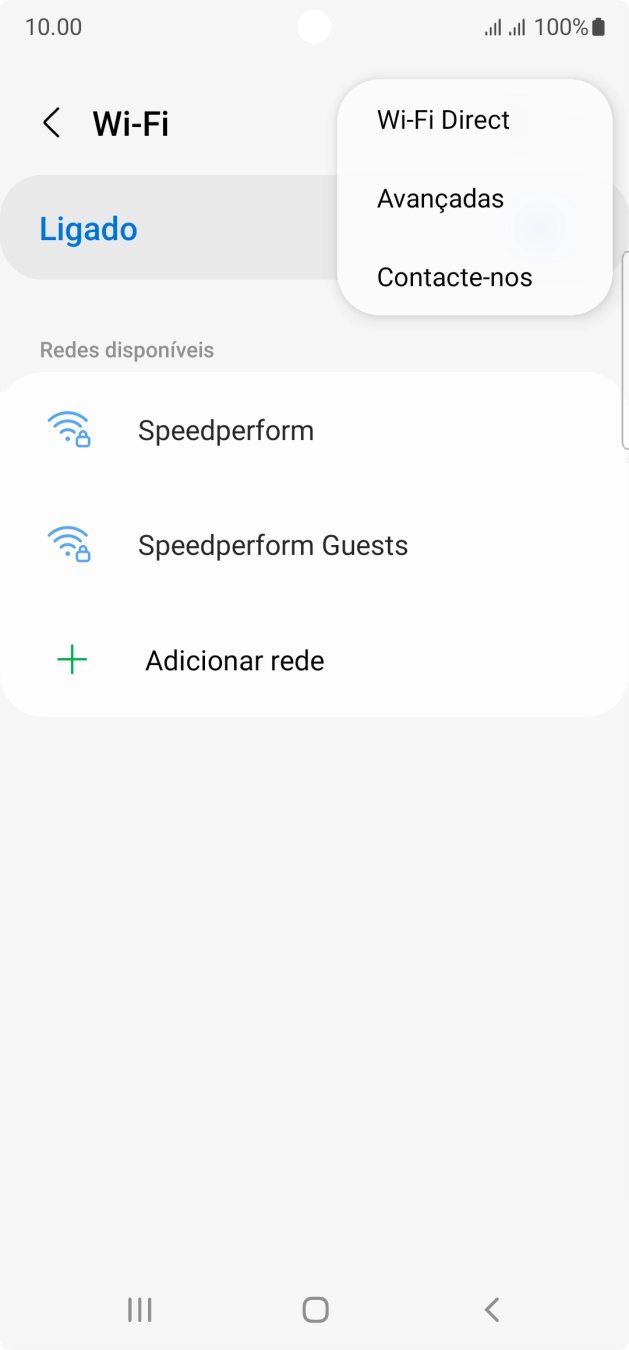The image size is (629, 1350).
Task: Go to the home screen
Action: [315, 1310]
